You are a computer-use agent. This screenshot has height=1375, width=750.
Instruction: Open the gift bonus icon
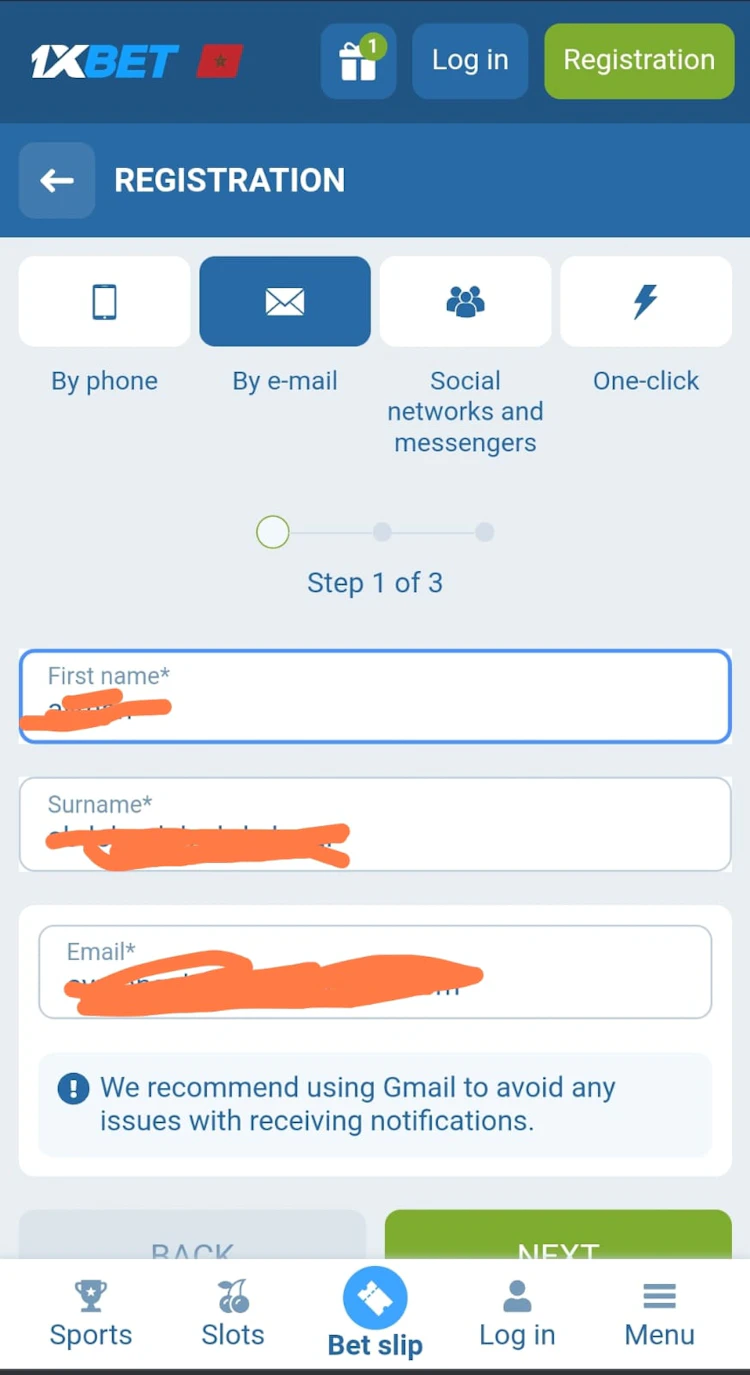(x=358, y=61)
